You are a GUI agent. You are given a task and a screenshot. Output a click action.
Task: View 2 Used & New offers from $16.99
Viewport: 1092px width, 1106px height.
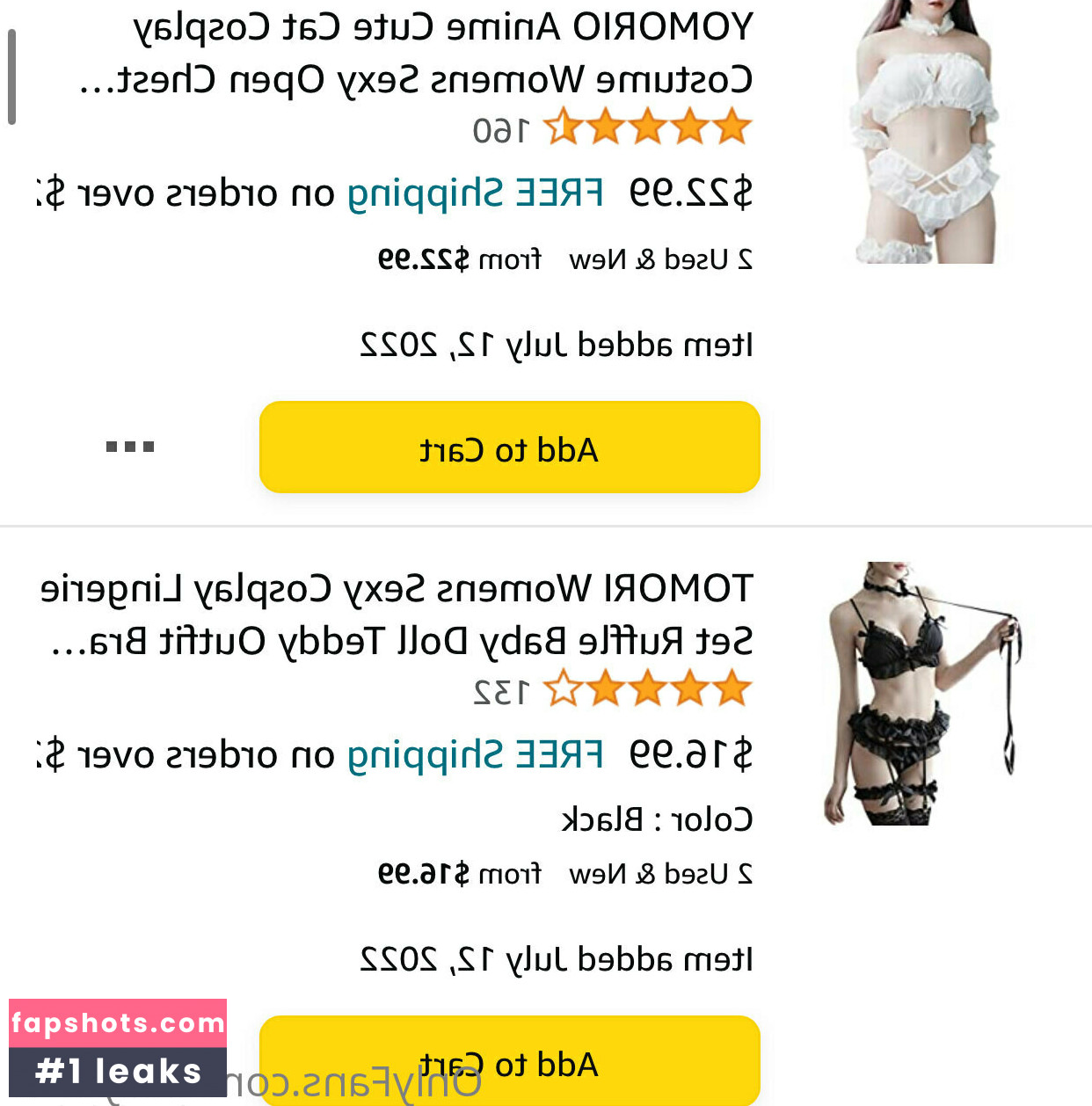565,875
